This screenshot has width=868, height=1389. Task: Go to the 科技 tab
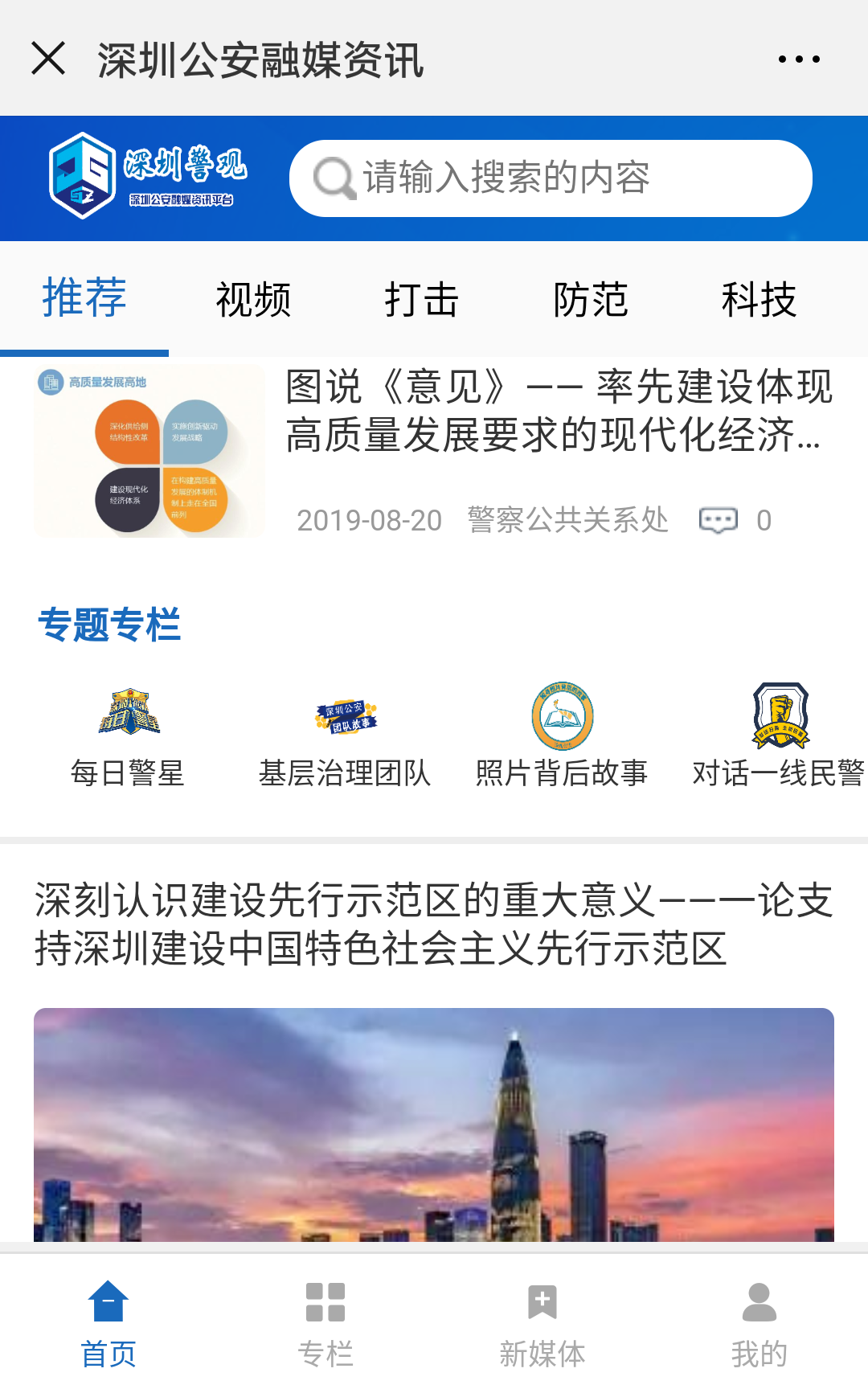tap(759, 300)
